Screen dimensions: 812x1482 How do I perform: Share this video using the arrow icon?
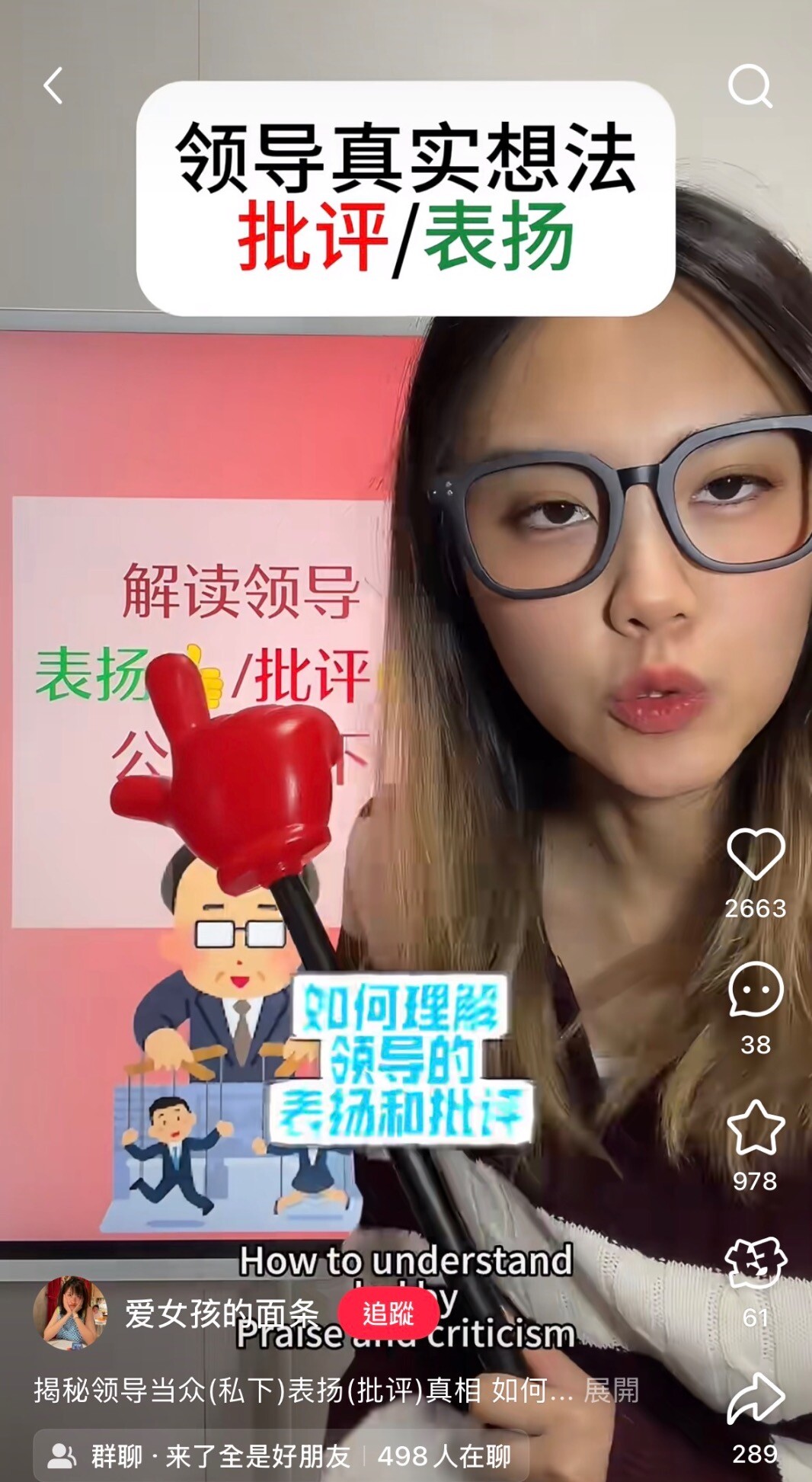point(755,1400)
